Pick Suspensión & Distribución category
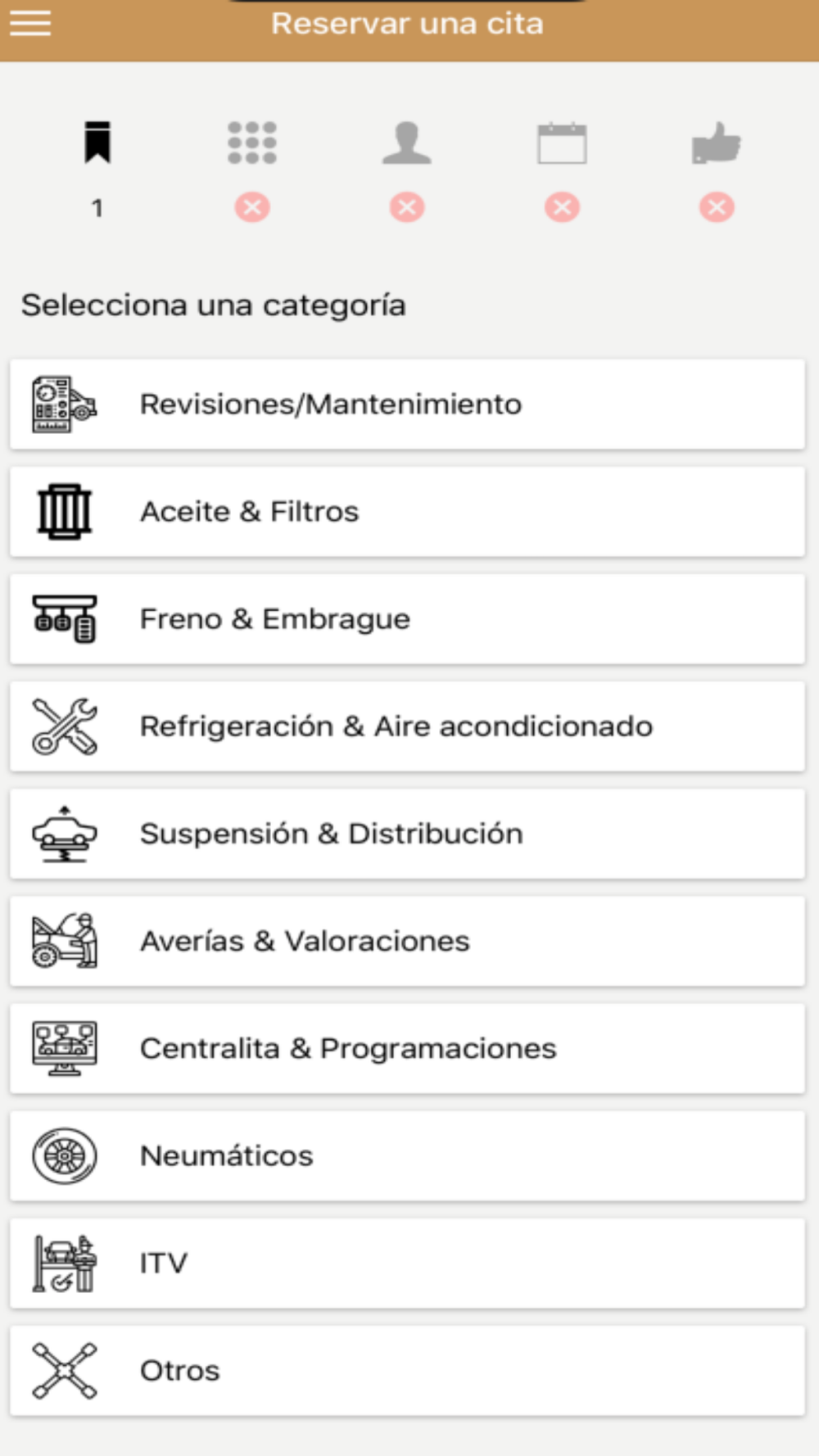Viewport: 819px width, 1456px height. point(407,833)
